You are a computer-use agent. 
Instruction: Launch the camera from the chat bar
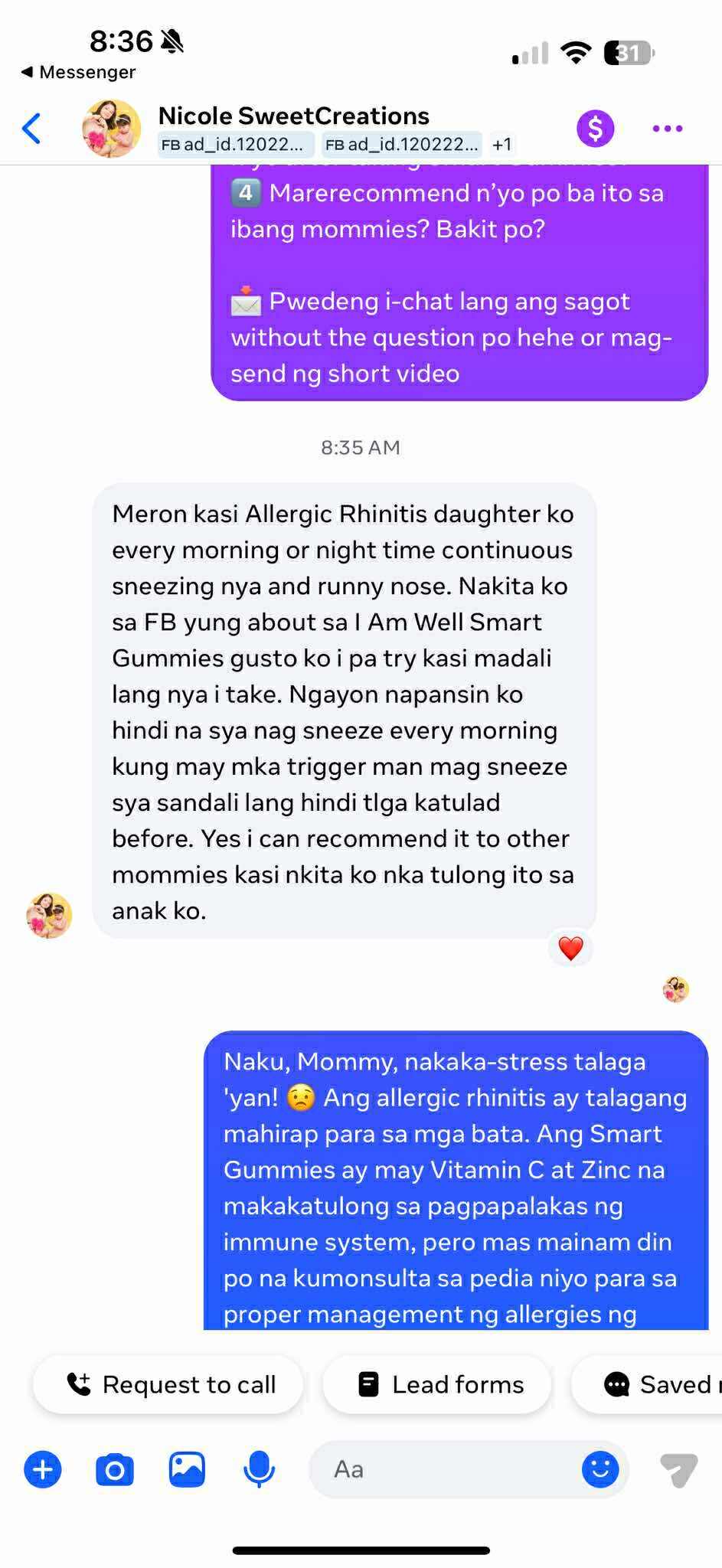tap(115, 1470)
